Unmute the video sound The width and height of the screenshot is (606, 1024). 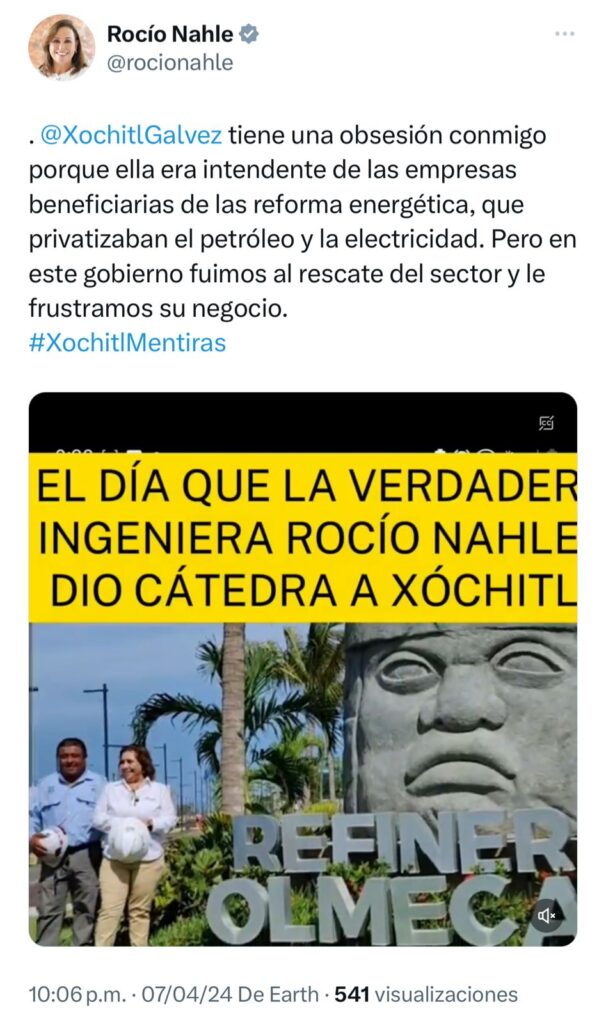click(546, 915)
